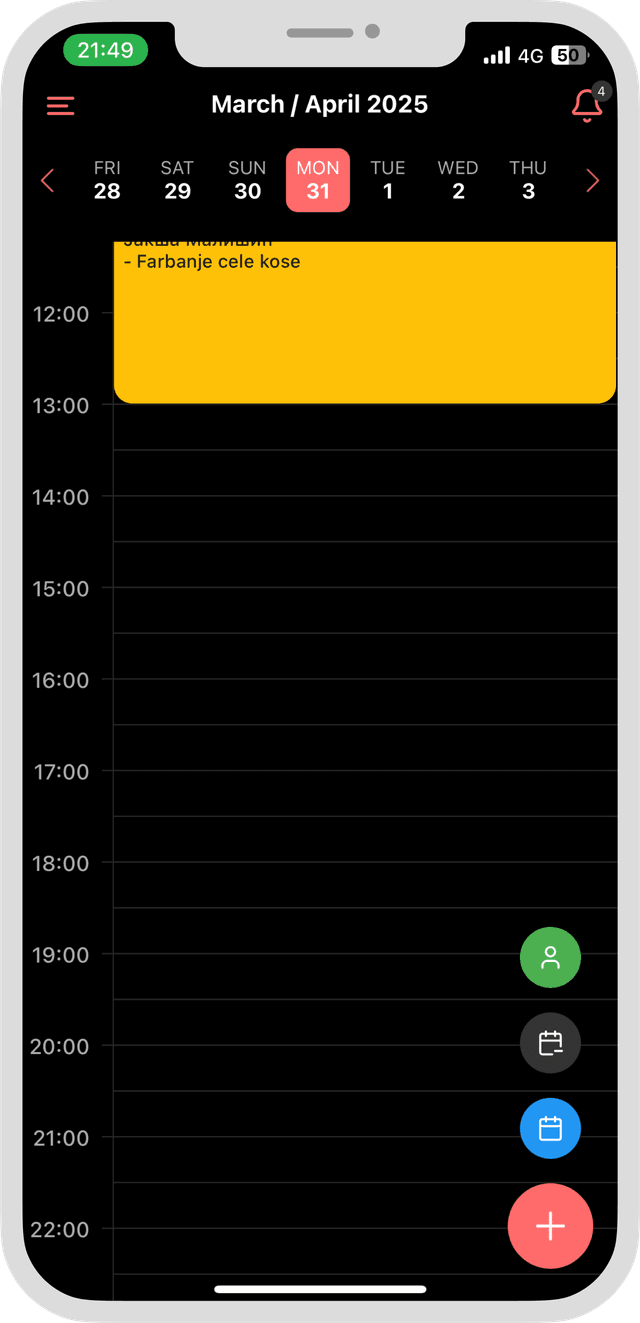Go to the previous week
The image size is (640, 1323).
47,181
